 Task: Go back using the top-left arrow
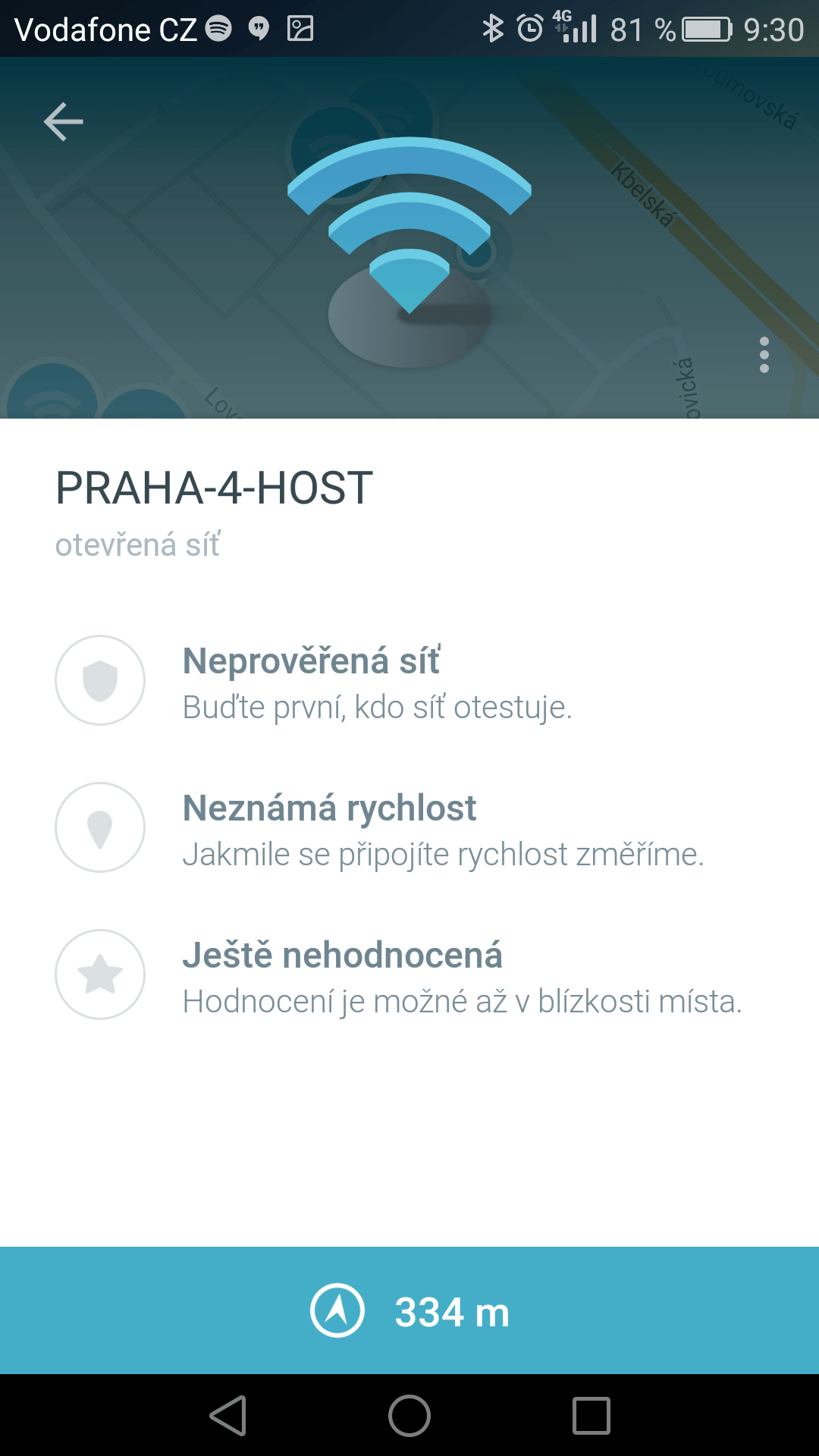click(x=63, y=122)
